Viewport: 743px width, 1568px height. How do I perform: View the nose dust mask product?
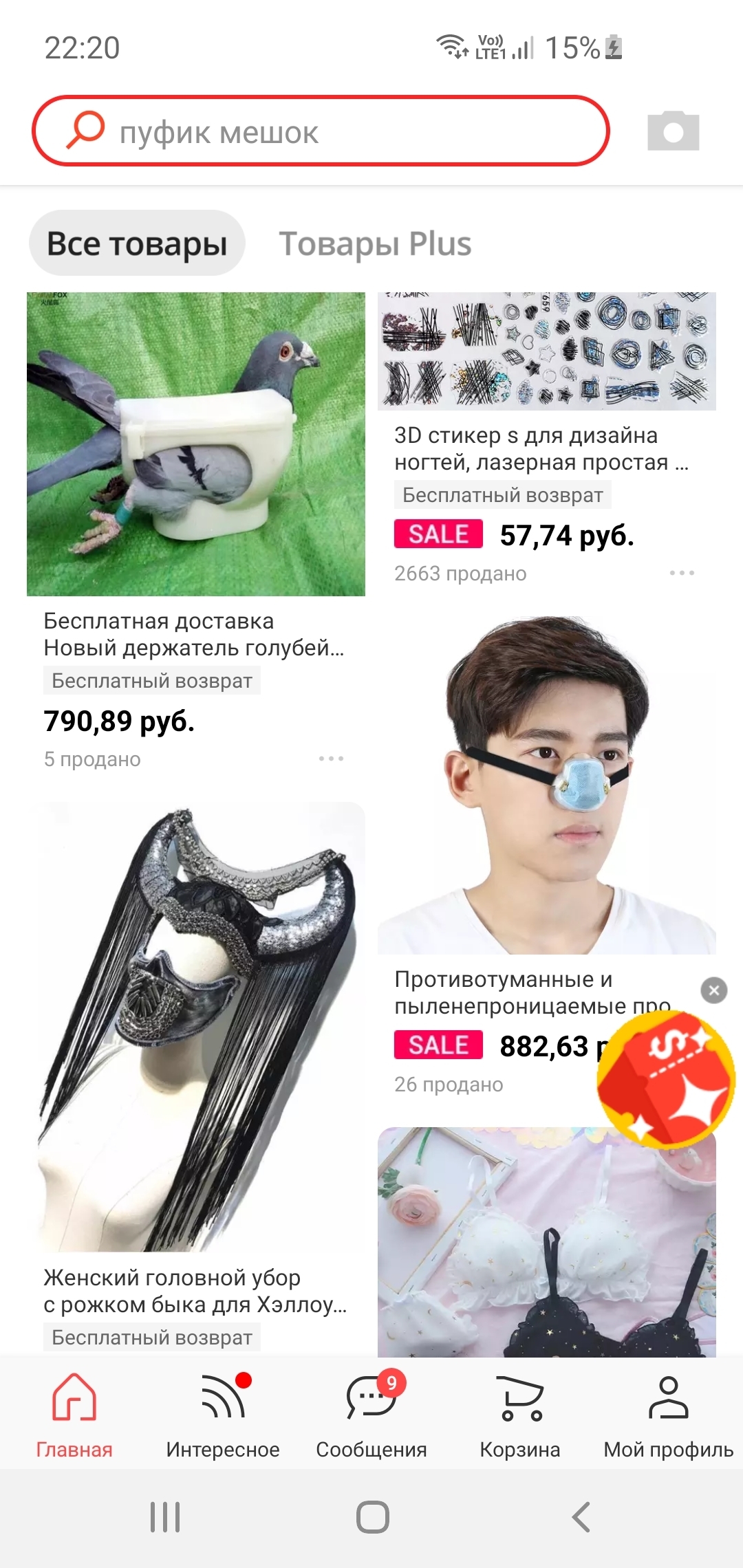click(546, 785)
